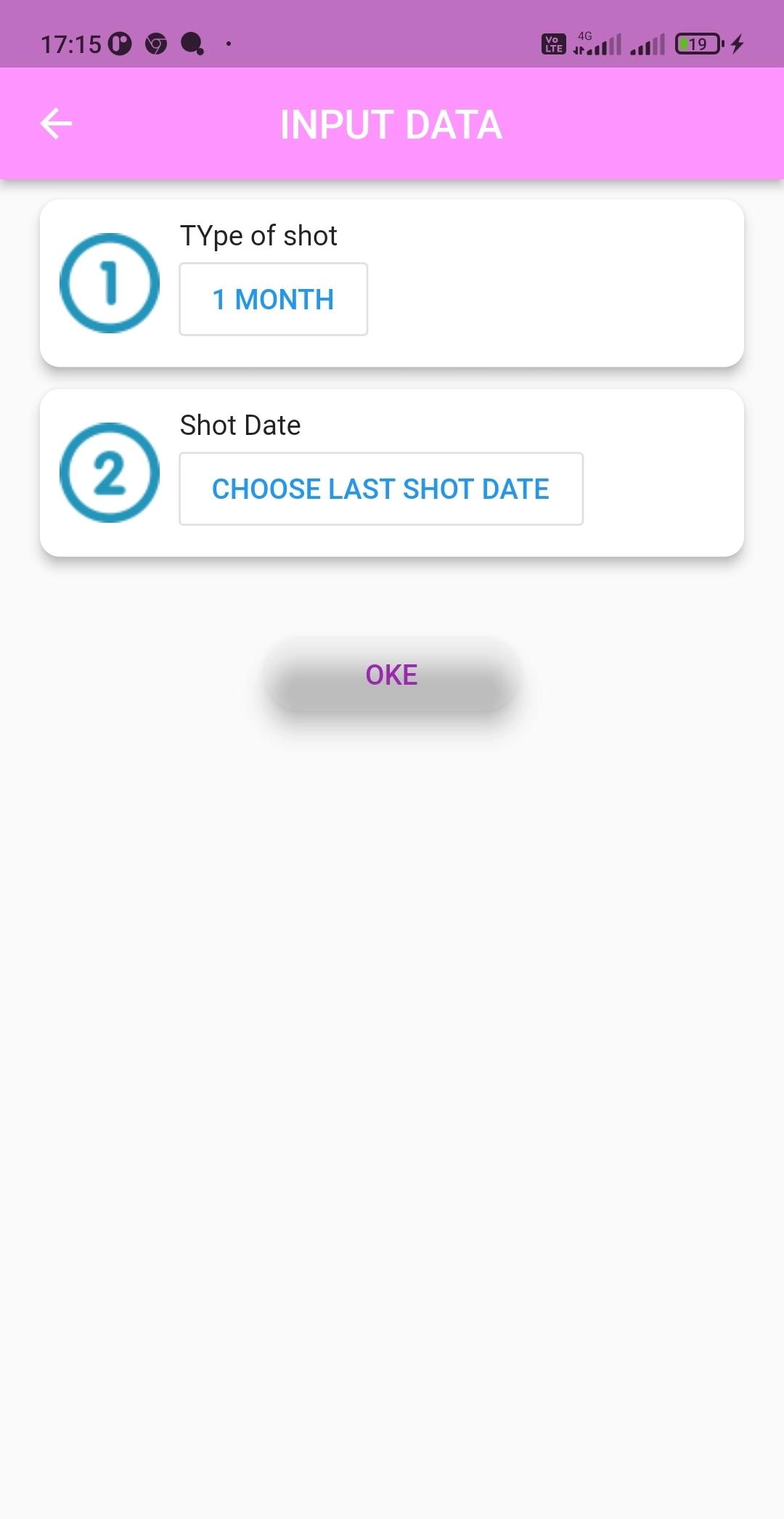Image resolution: width=784 pixels, height=1519 pixels.
Task: Go back using the top-left arrow
Action: click(x=56, y=123)
